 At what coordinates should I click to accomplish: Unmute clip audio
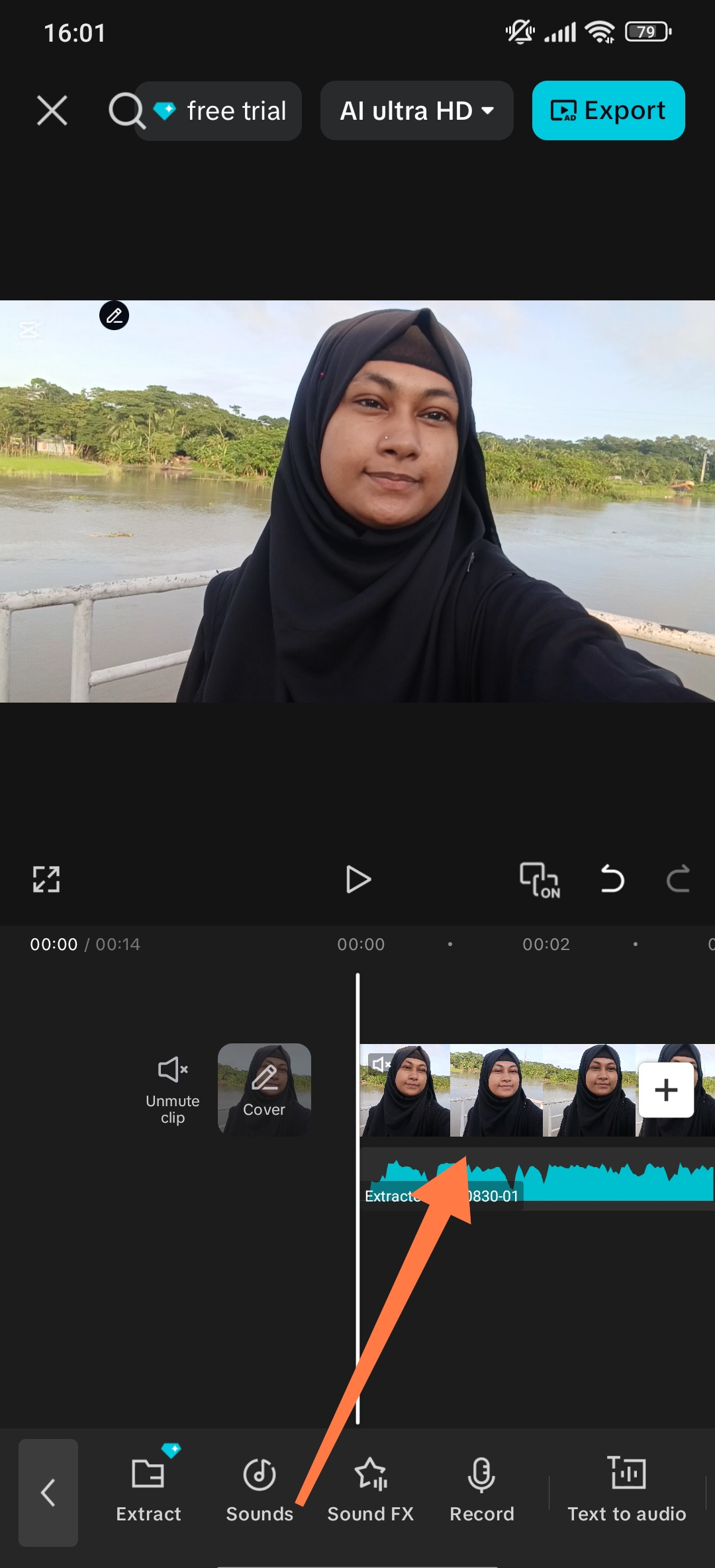coord(173,1090)
